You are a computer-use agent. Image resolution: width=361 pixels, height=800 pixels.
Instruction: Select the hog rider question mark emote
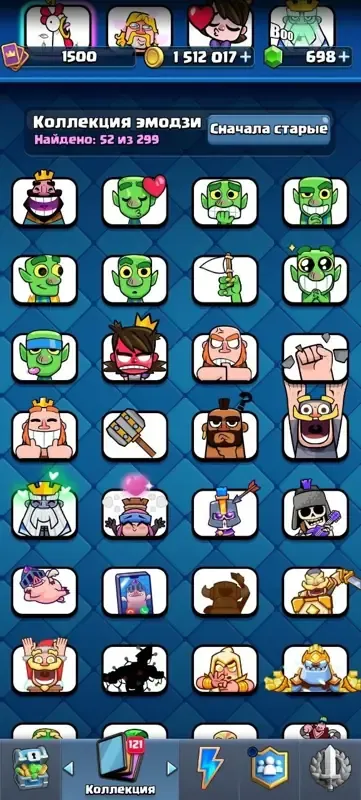pyautogui.click(x=225, y=429)
